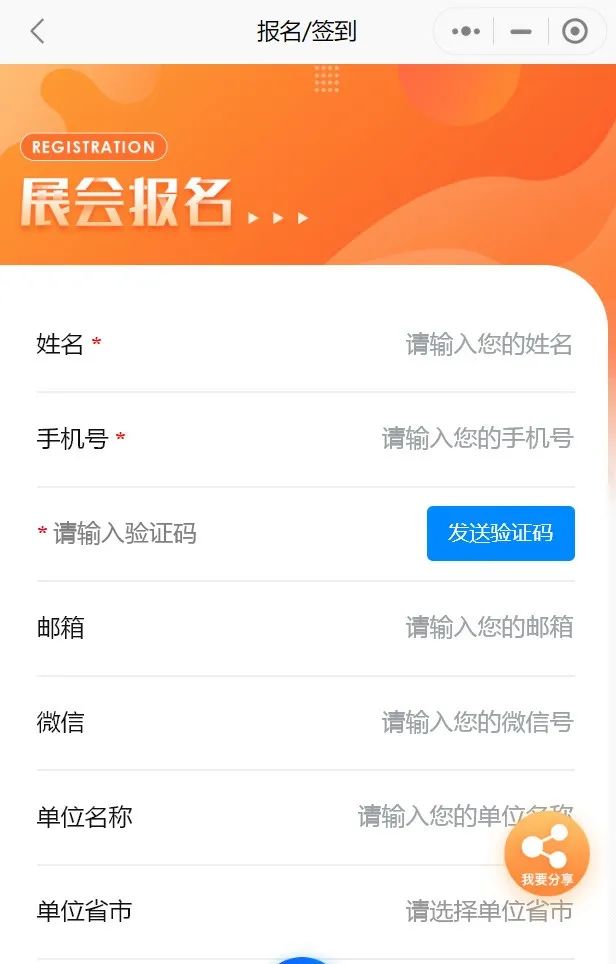This screenshot has width=616, height=964.
Task: Tap 发送验证码 button
Action: tap(500, 533)
